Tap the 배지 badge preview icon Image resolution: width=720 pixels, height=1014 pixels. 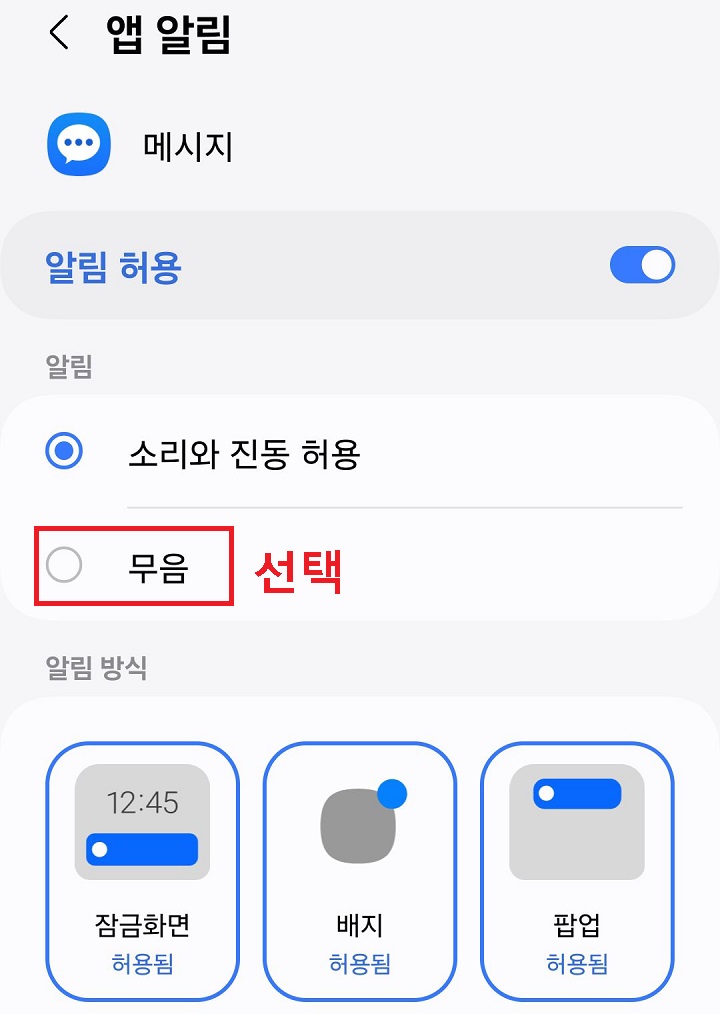pos(359,820)
